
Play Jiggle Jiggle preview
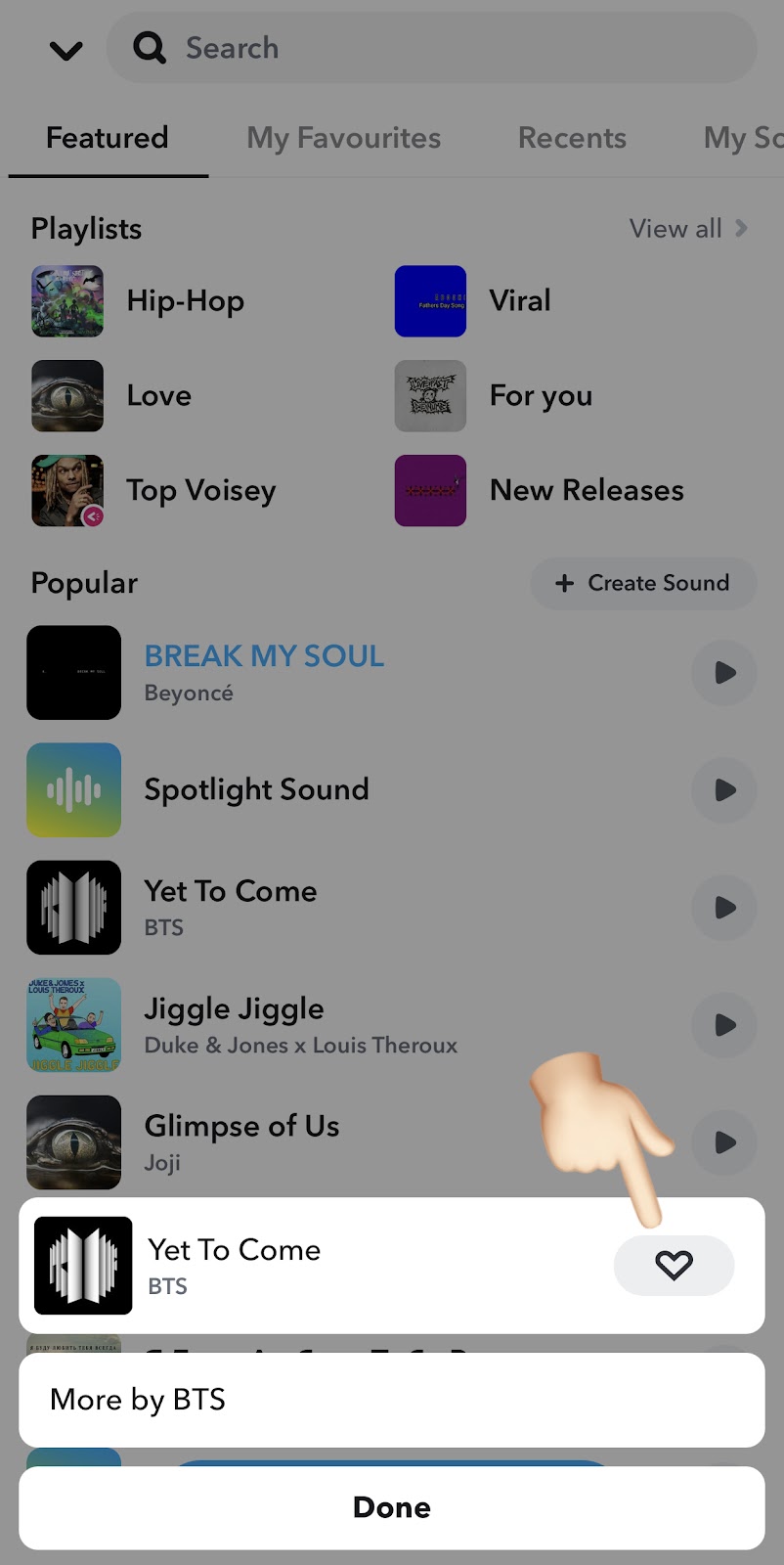723,1025
